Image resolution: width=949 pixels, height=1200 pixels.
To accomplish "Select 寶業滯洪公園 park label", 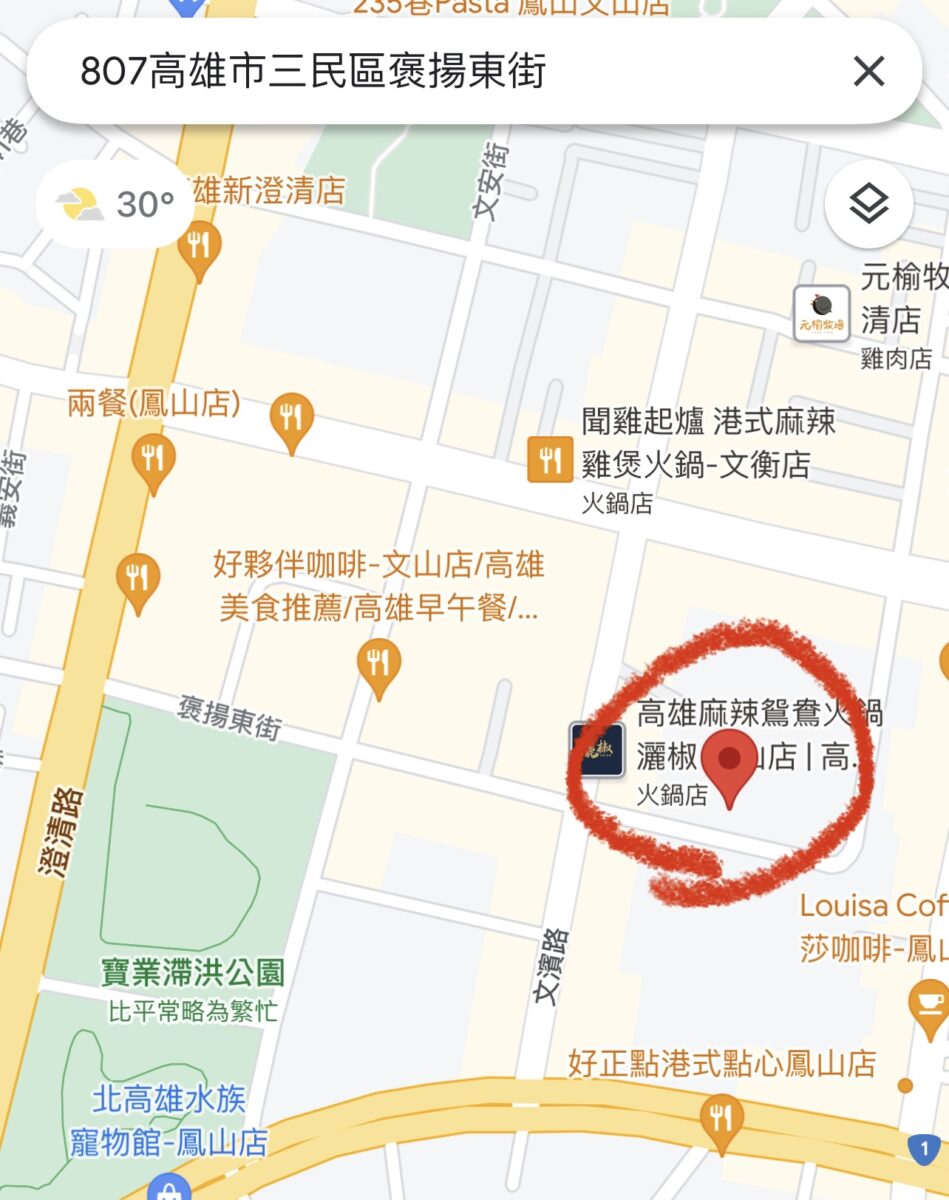I will (x=193, y=972).
